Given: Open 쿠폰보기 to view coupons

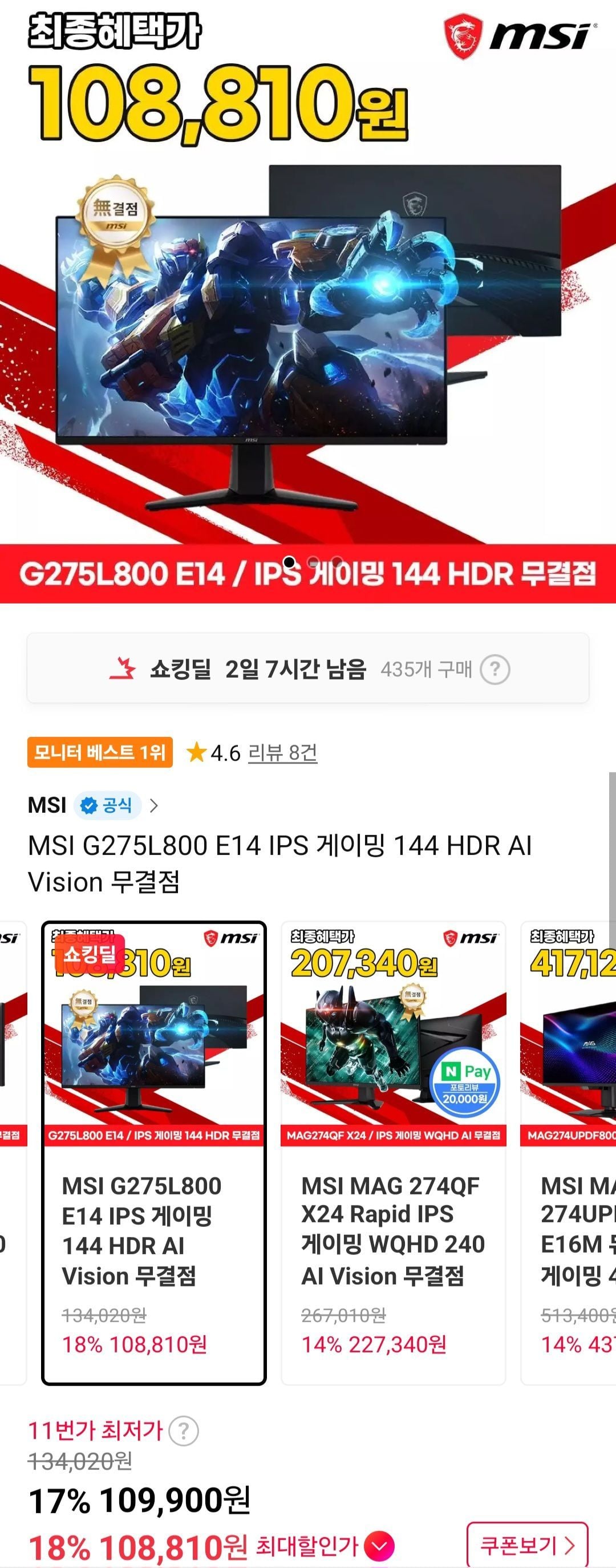Looking at the screenshot, I should tap(527, 1545).
